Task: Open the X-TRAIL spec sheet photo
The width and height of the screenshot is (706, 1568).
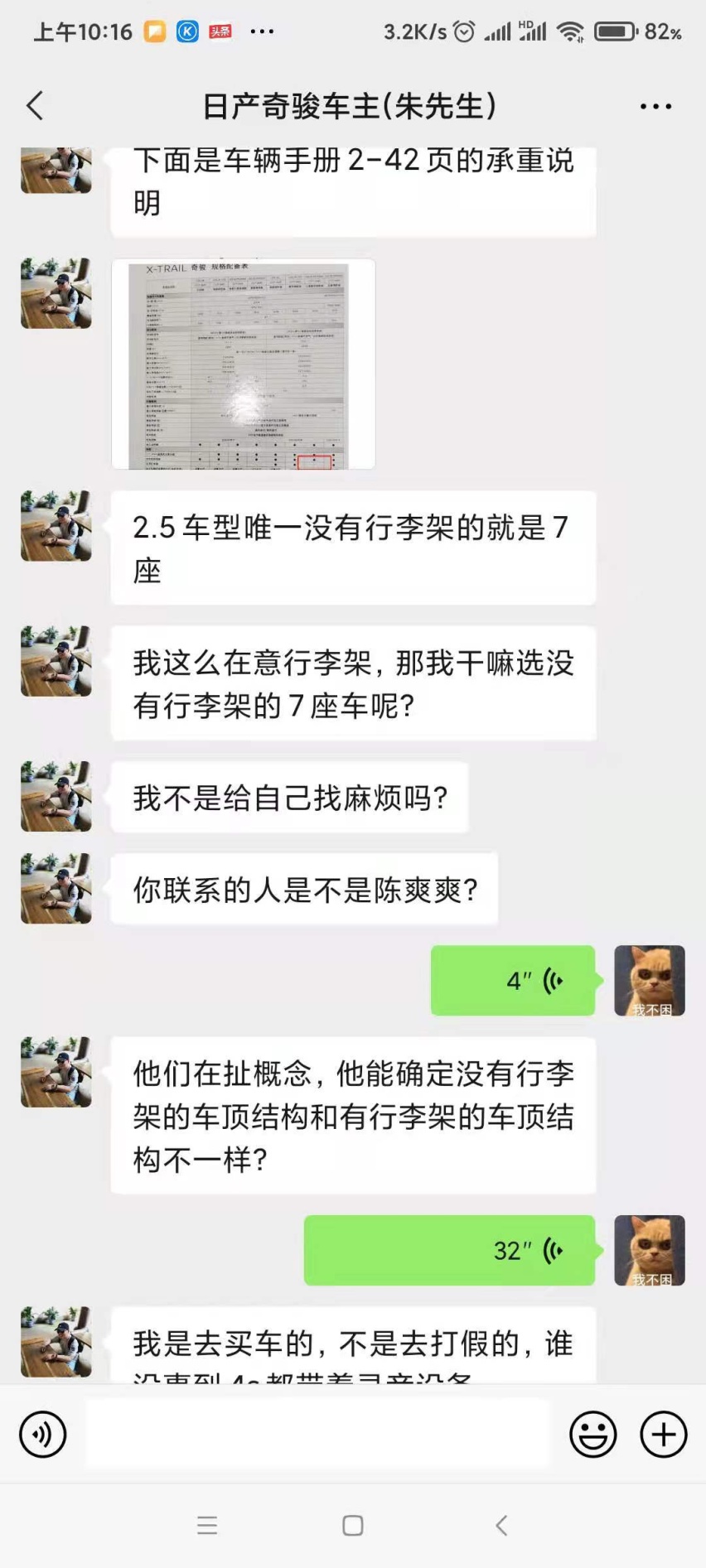Action: (x=243, y=364)
